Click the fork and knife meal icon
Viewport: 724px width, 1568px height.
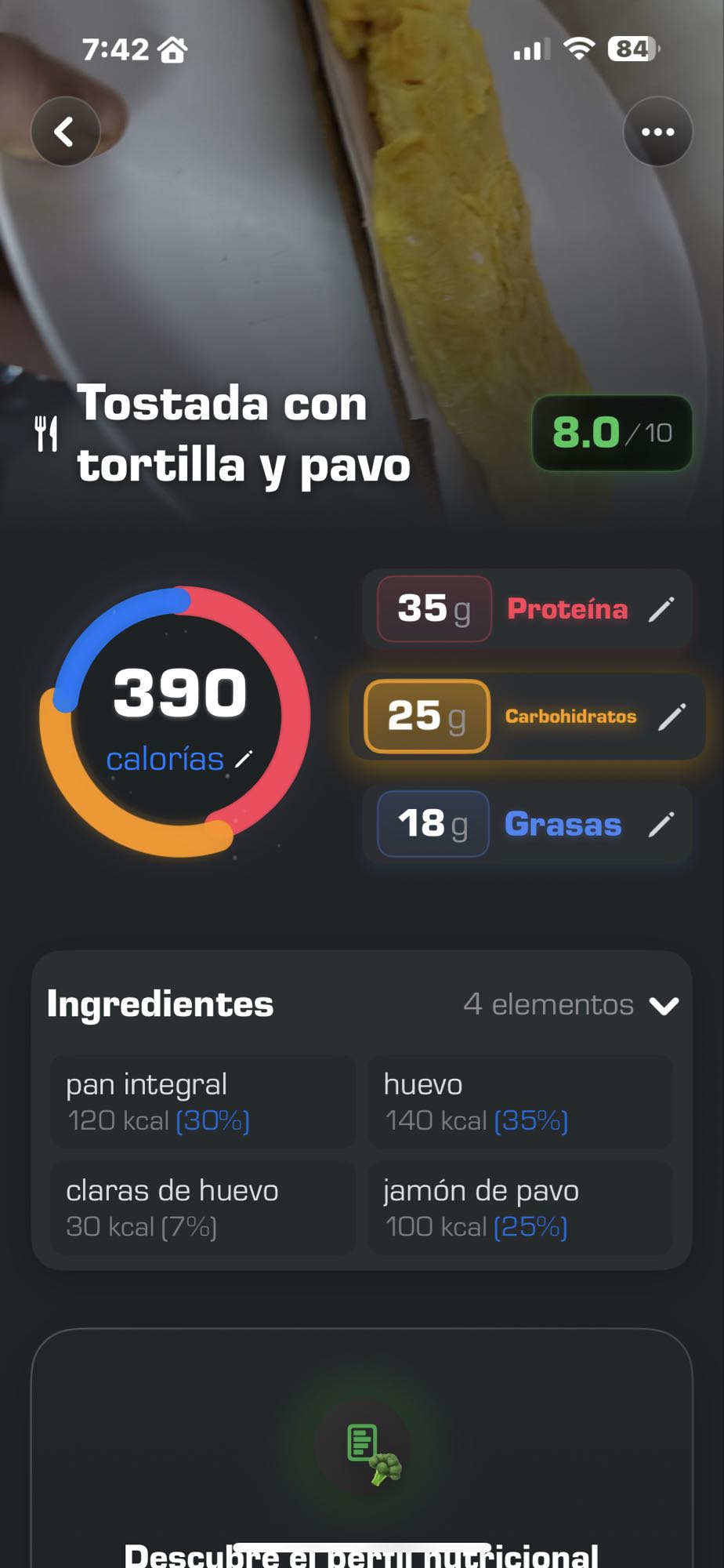[x=46, y=432]
